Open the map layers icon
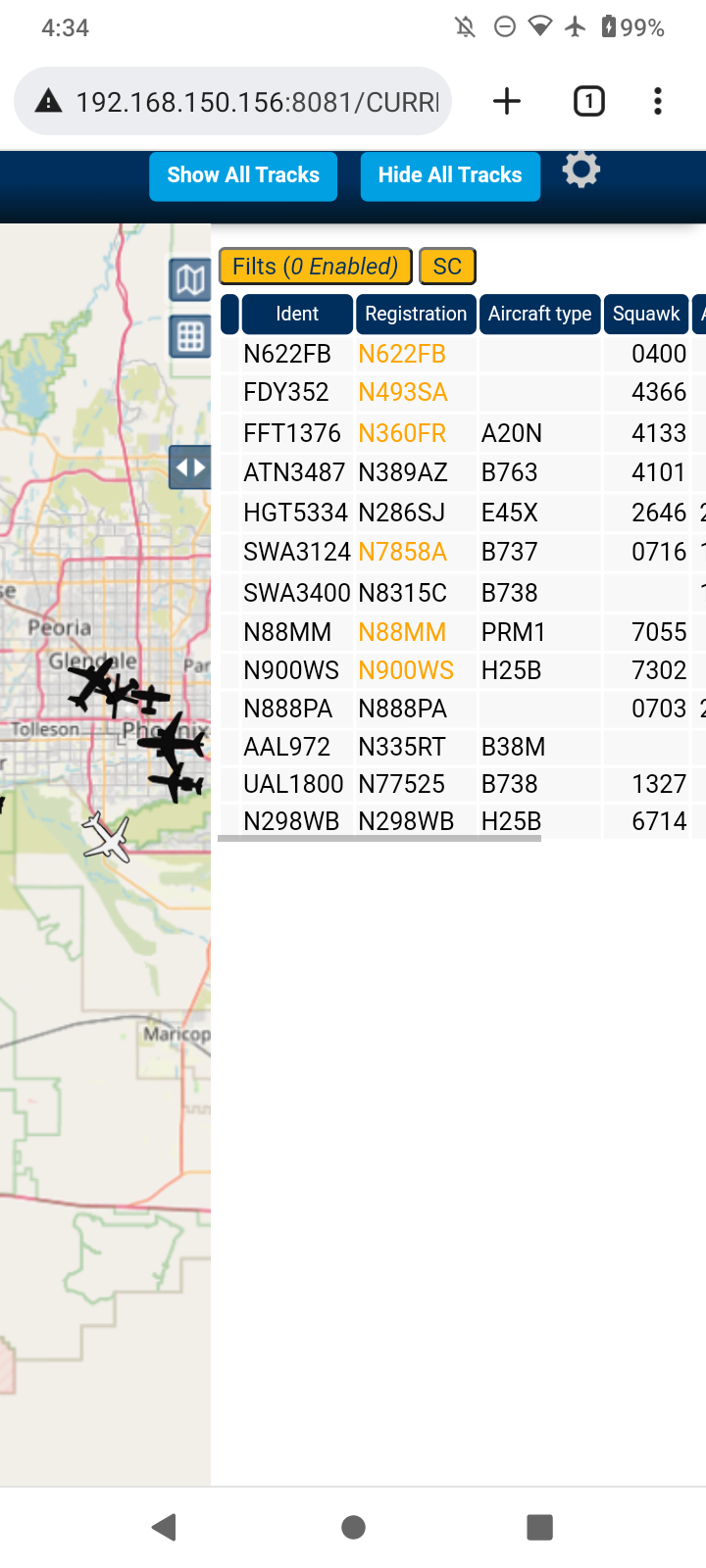 pyautogui.click(x=190, y=281)
